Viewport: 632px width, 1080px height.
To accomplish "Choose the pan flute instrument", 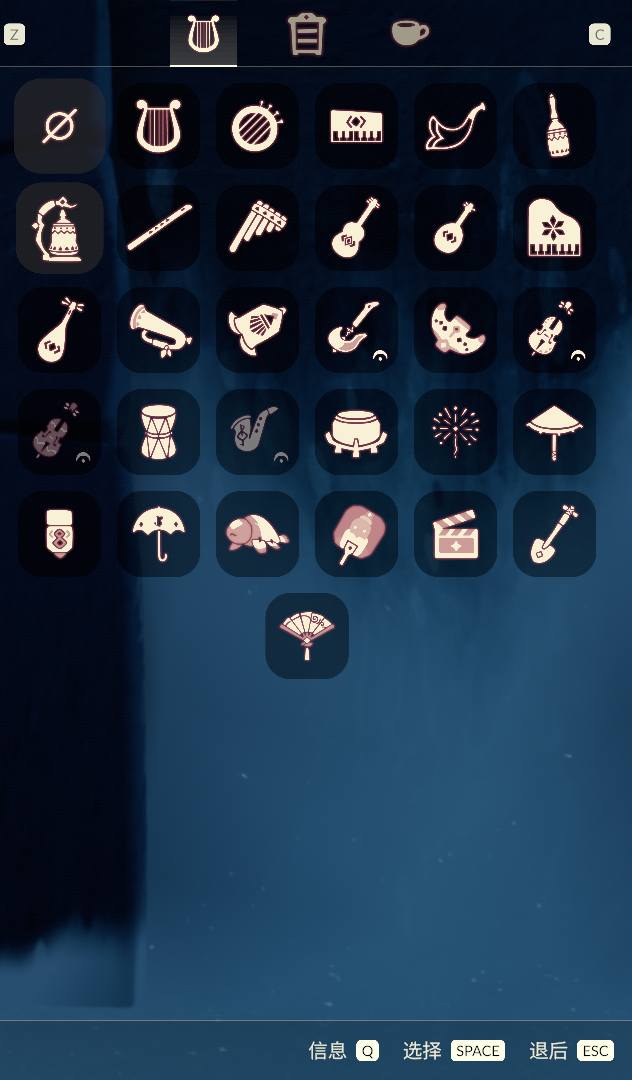I will (x=258, y=229).
